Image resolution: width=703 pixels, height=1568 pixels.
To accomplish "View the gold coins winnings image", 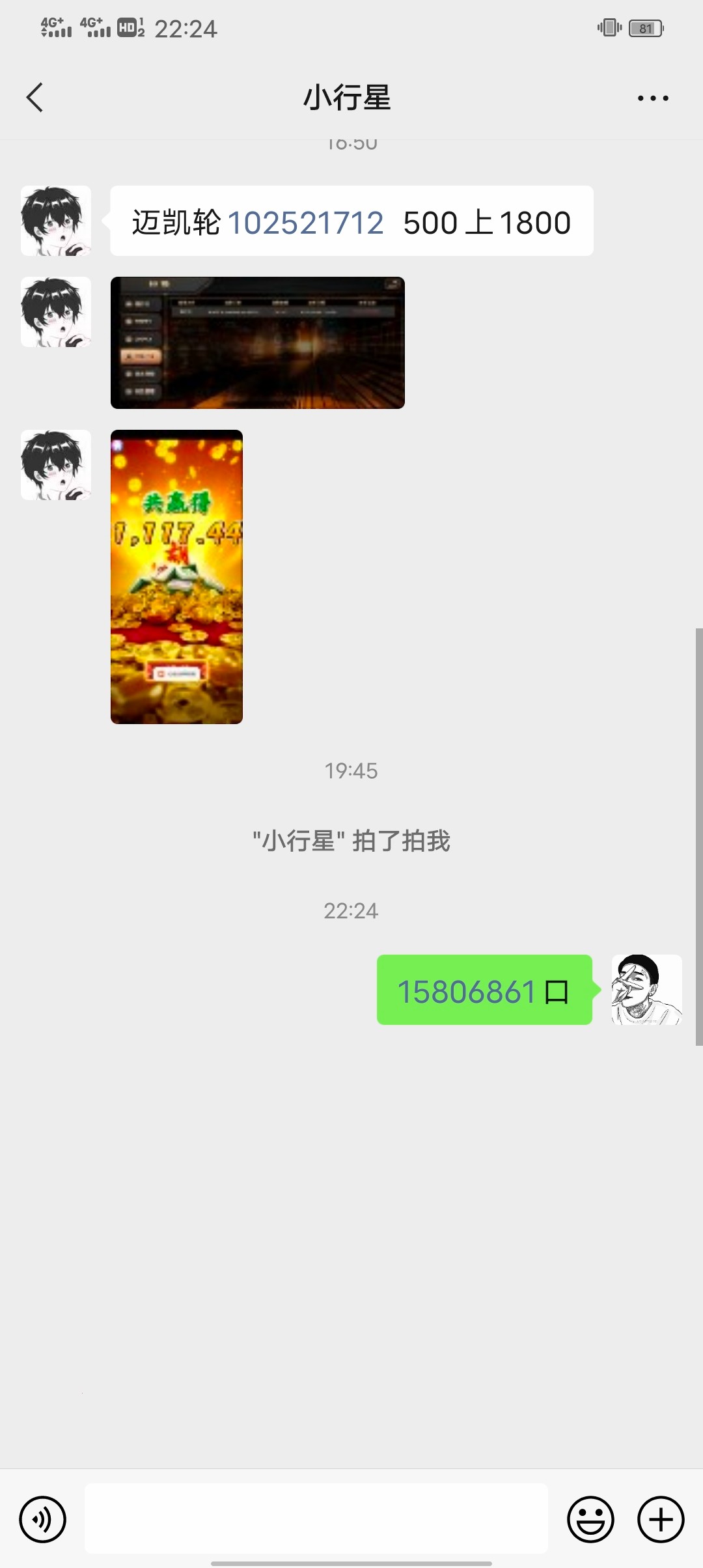I will pyautogui.click(x=176, y=576).
